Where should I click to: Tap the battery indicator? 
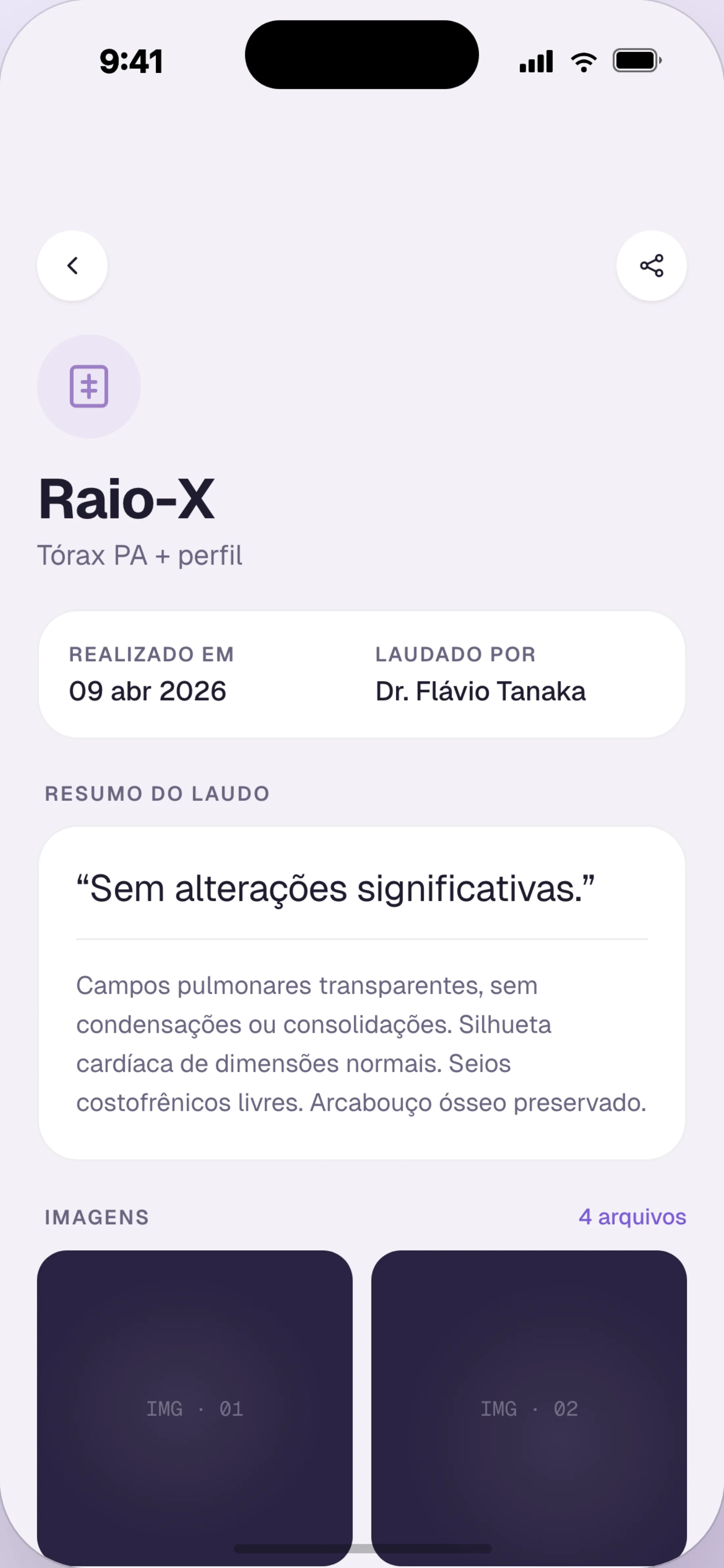click(635, 60)
